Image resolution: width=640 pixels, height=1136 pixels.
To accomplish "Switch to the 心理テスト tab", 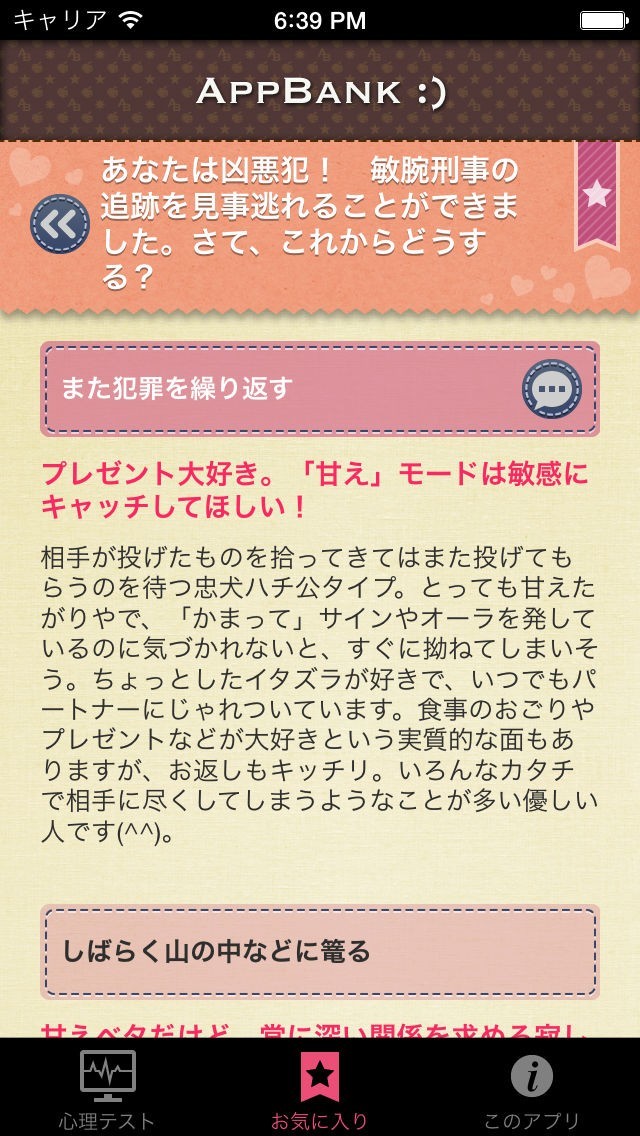I will 107,1089.
